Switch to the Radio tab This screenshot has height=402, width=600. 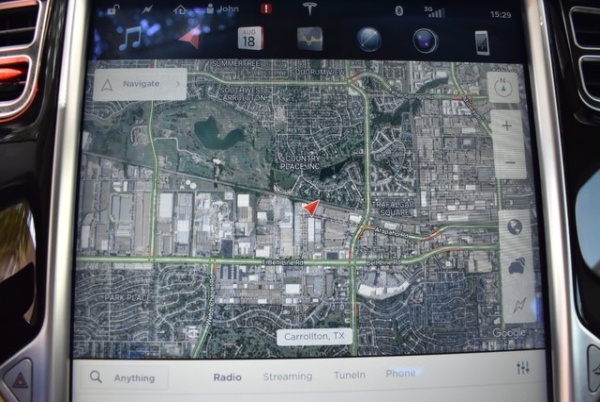(x=228, y=376)
